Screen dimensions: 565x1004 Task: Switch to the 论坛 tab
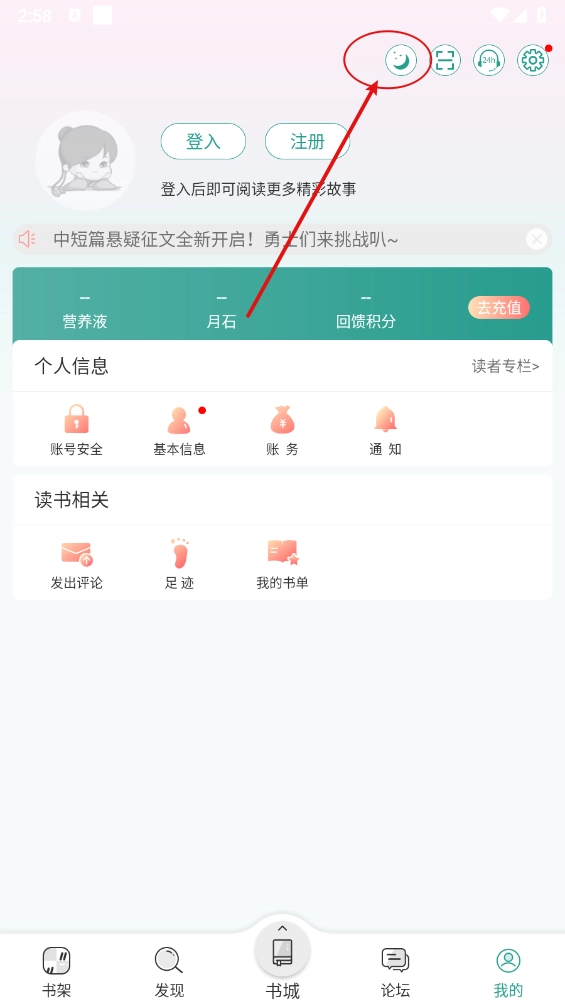pyautogui.click(x=395, y=972)
